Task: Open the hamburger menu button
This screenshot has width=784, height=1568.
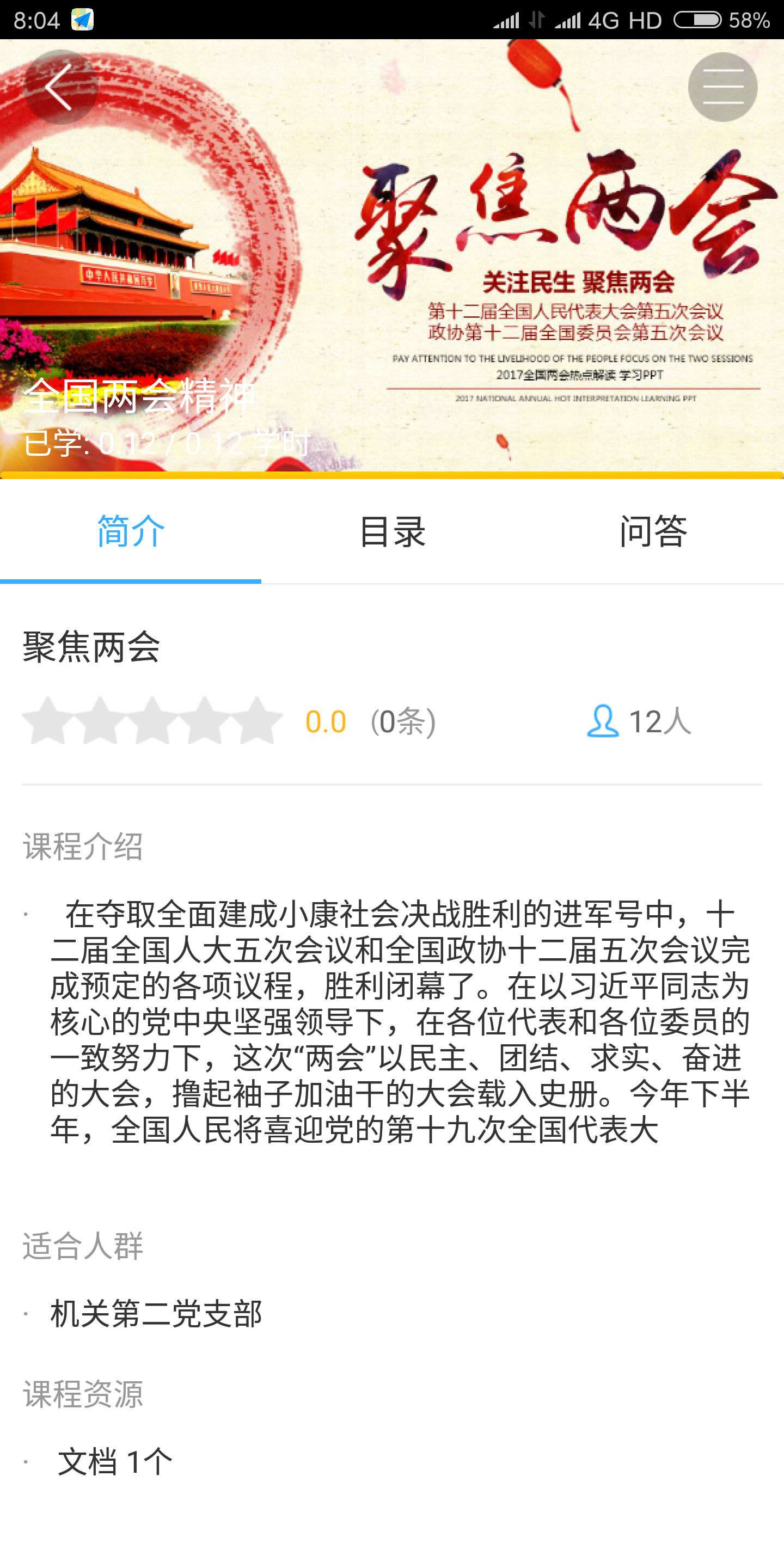Action: pos(722,87)
